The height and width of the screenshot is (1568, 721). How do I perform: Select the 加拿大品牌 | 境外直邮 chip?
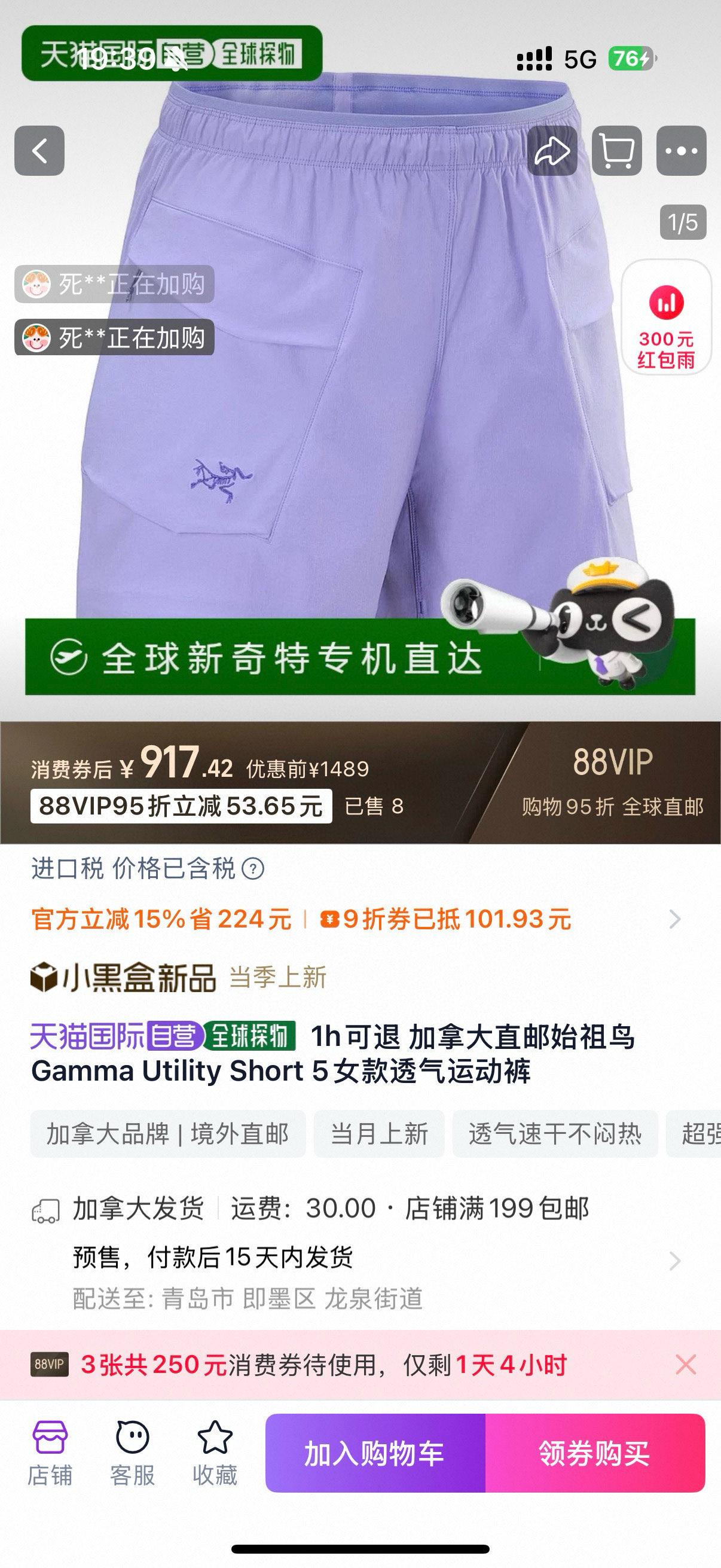tap(168, 1134)
